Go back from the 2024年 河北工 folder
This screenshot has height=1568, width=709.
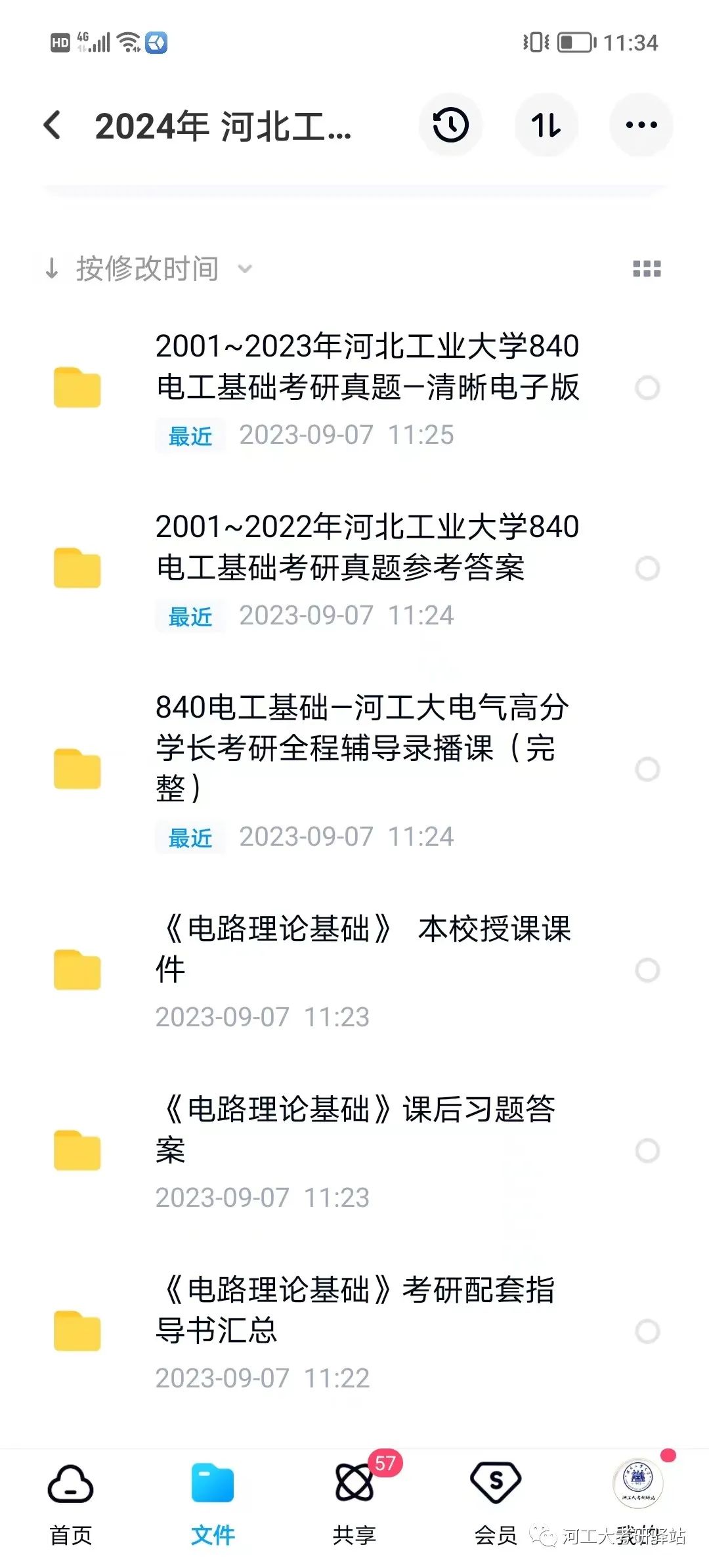point(53,125)
